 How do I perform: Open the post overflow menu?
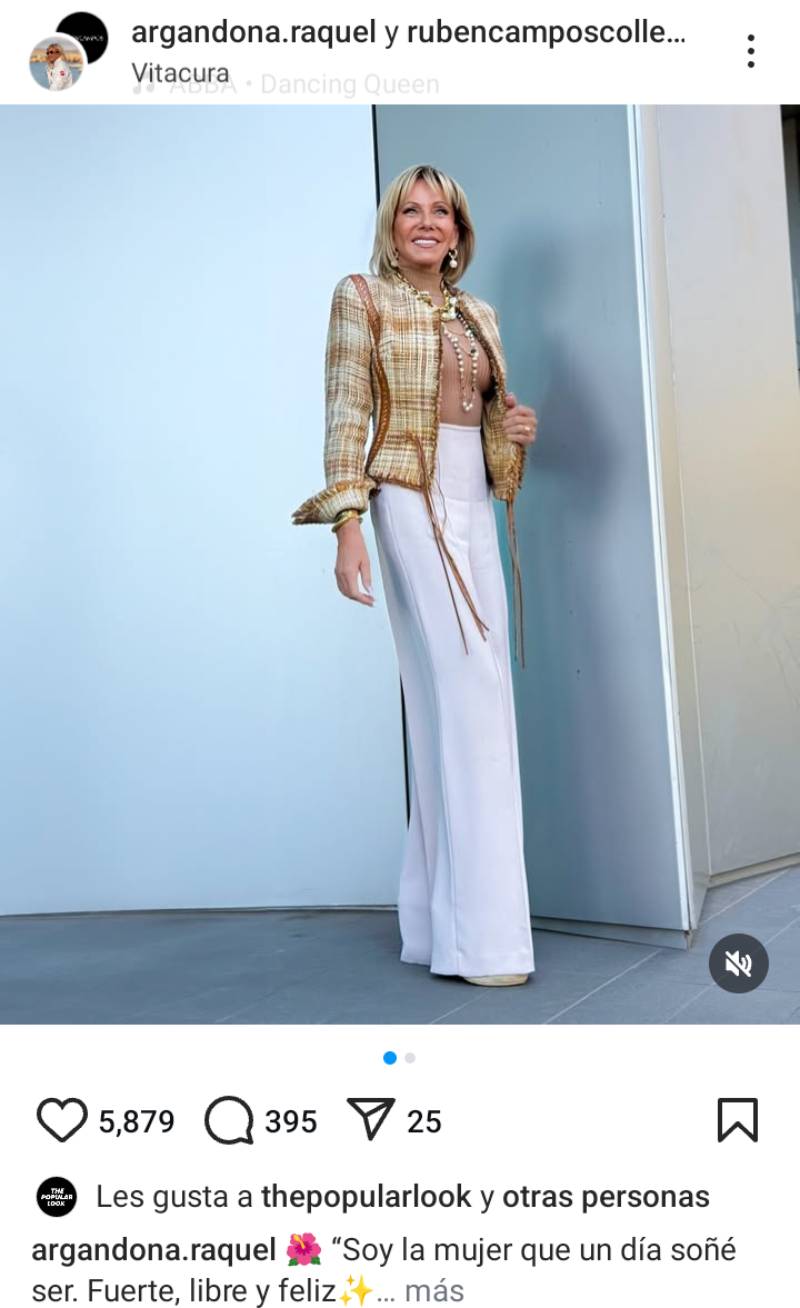click(x=750, y=51)
